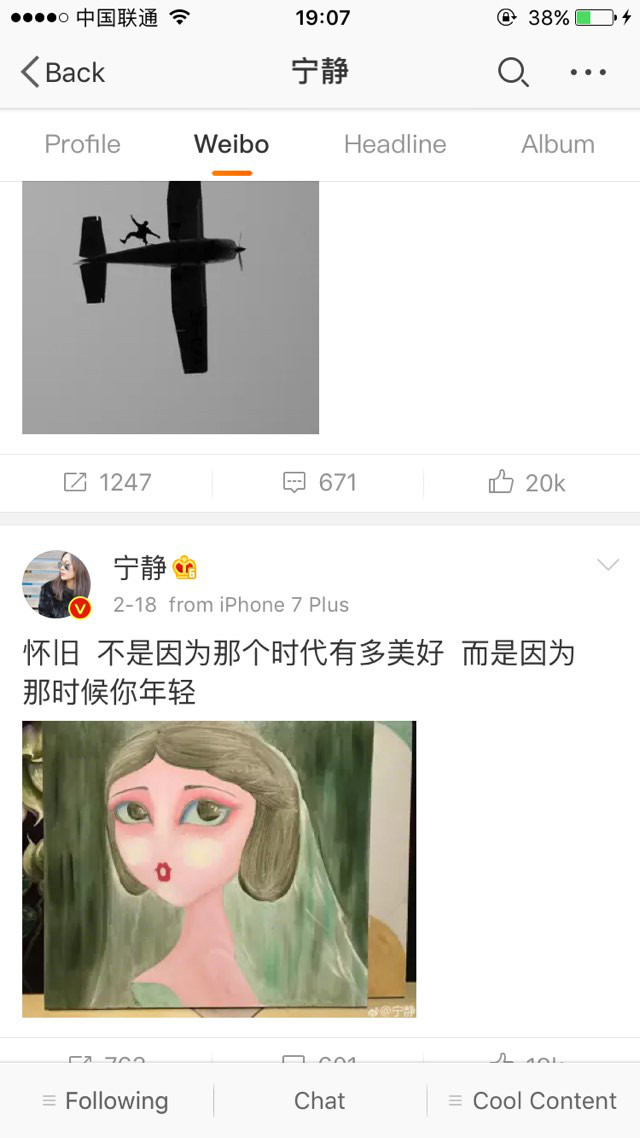This screenshot has height=1138, width=640.
Task: Switch to the Headline tab
Action: [395, 144]
